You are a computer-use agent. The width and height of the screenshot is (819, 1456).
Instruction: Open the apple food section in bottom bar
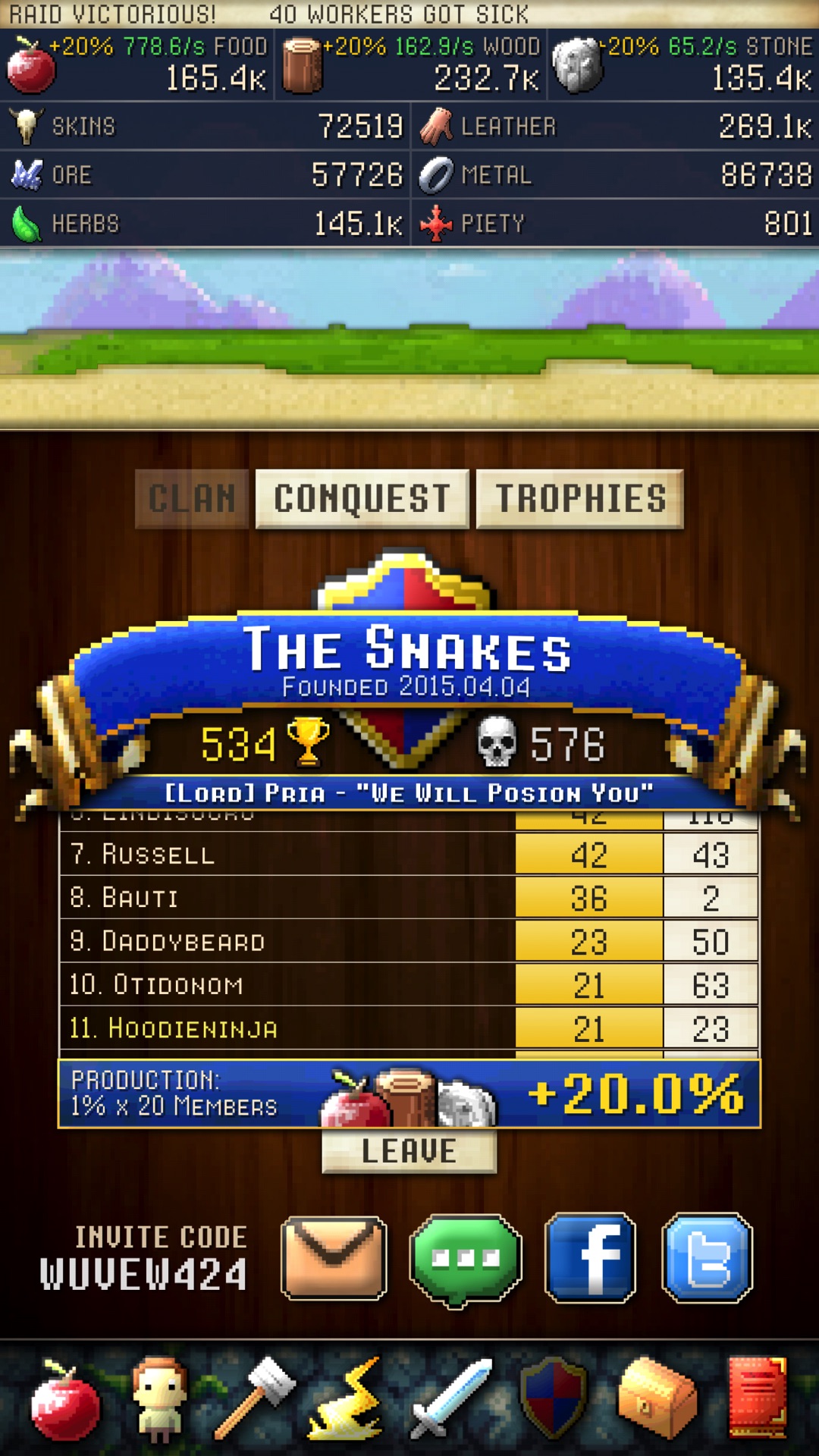64,1399
